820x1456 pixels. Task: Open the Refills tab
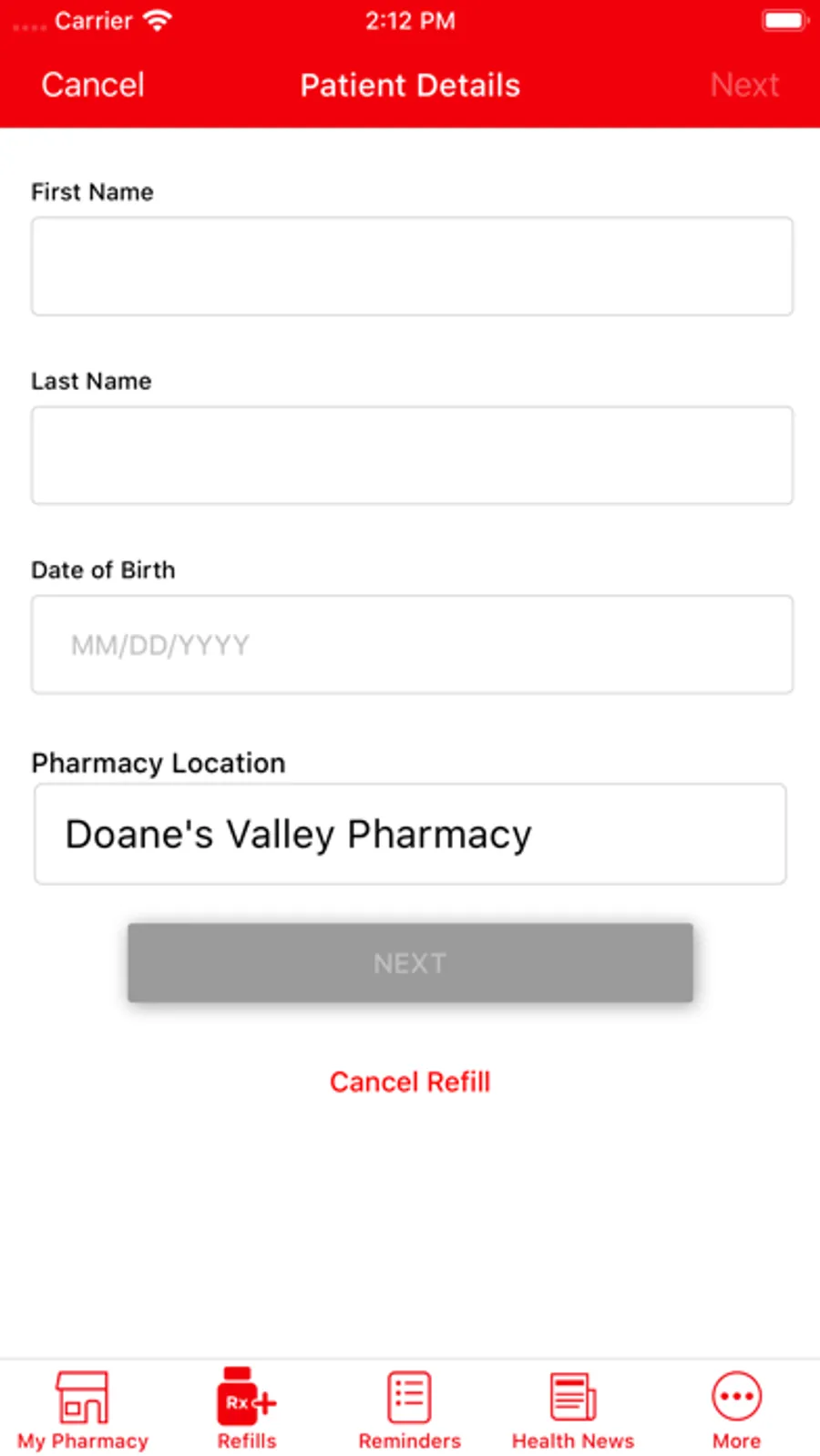click(x=247, y=1410)
